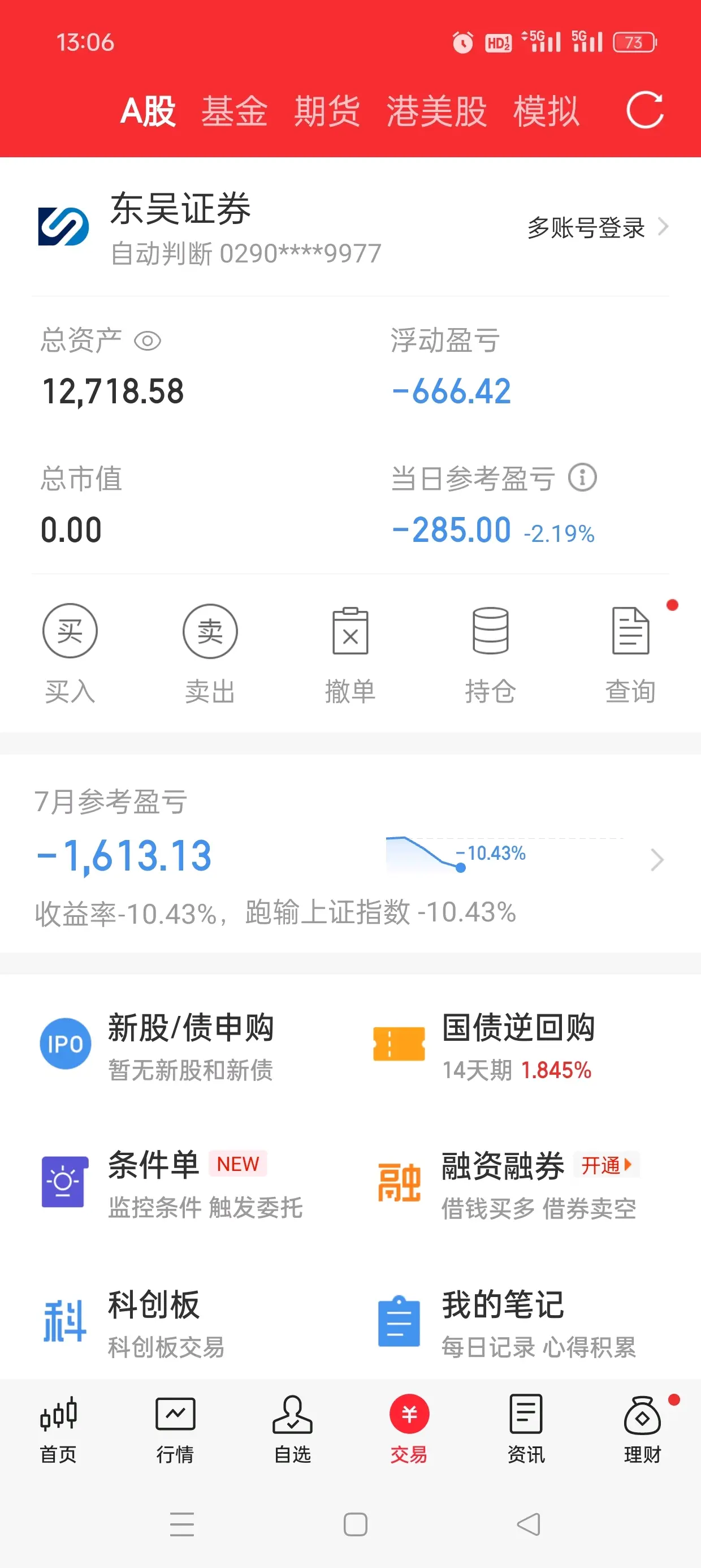Tap the 买入 (Buy) icon
This screenshot has height=1568, width=701.
[x=70, y=632]
